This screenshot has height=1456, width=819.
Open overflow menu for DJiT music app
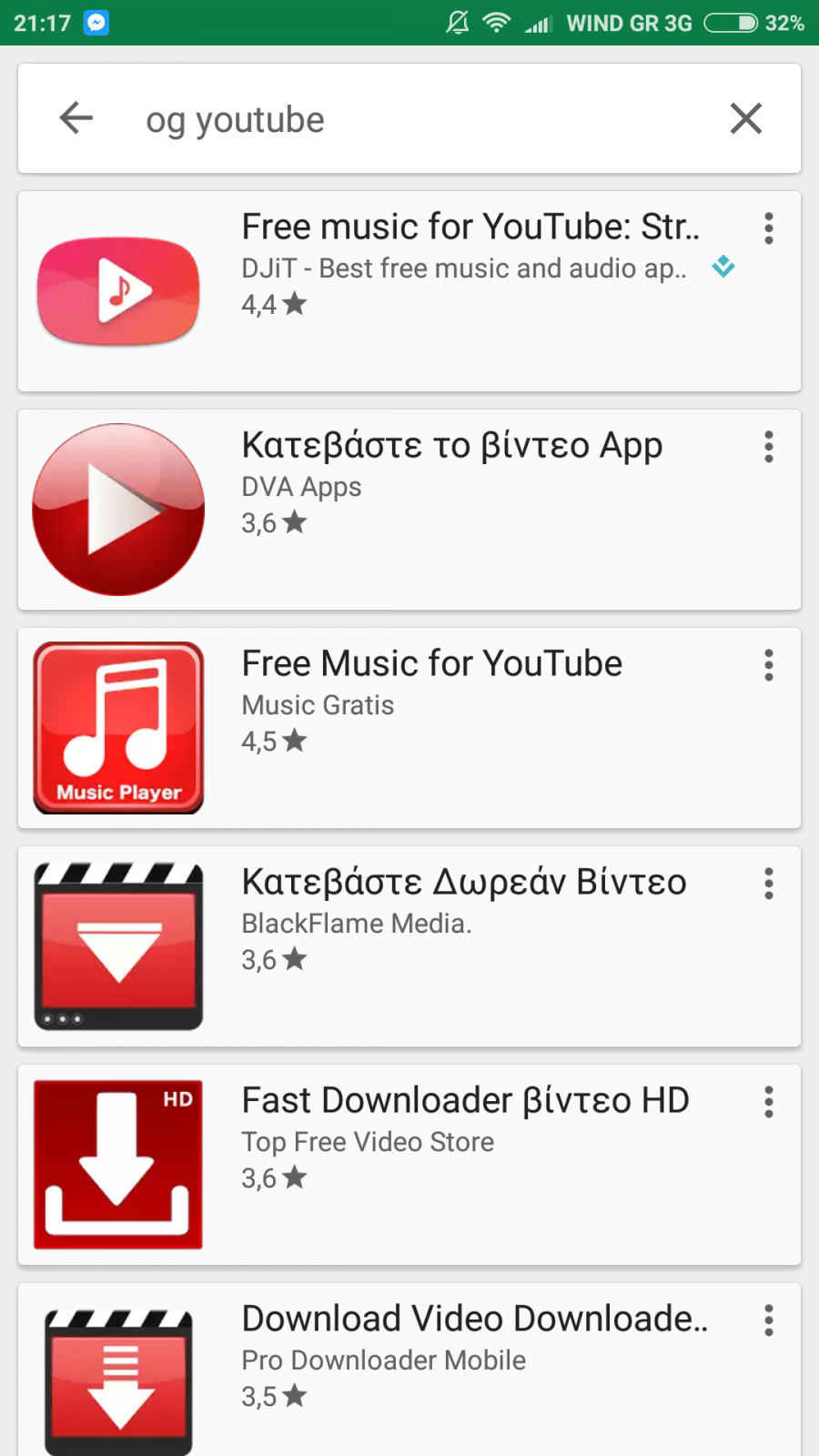pos(769,228)
